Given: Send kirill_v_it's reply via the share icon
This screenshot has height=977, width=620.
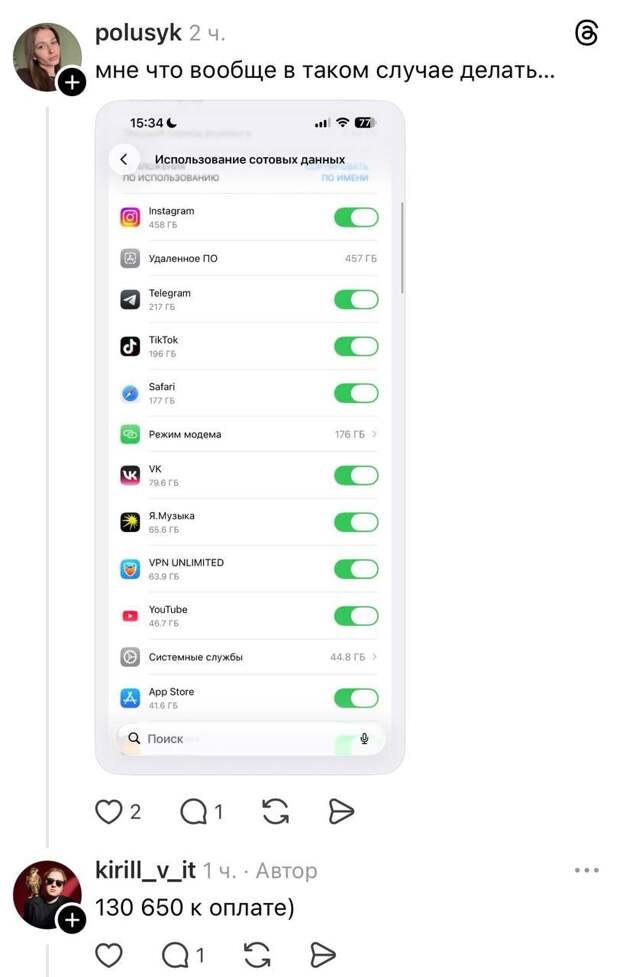Looking at the screenshot, I should 322,954.
